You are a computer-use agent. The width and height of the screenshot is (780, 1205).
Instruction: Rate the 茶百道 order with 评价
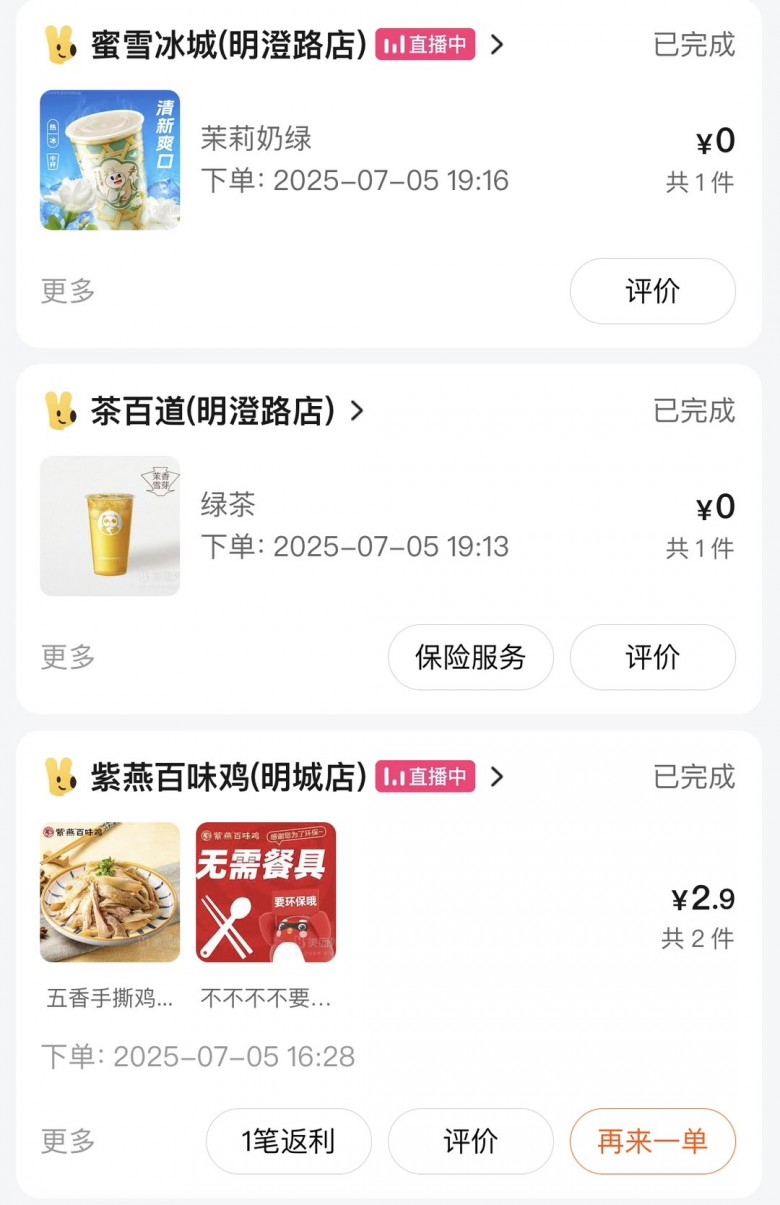(652, 657)
